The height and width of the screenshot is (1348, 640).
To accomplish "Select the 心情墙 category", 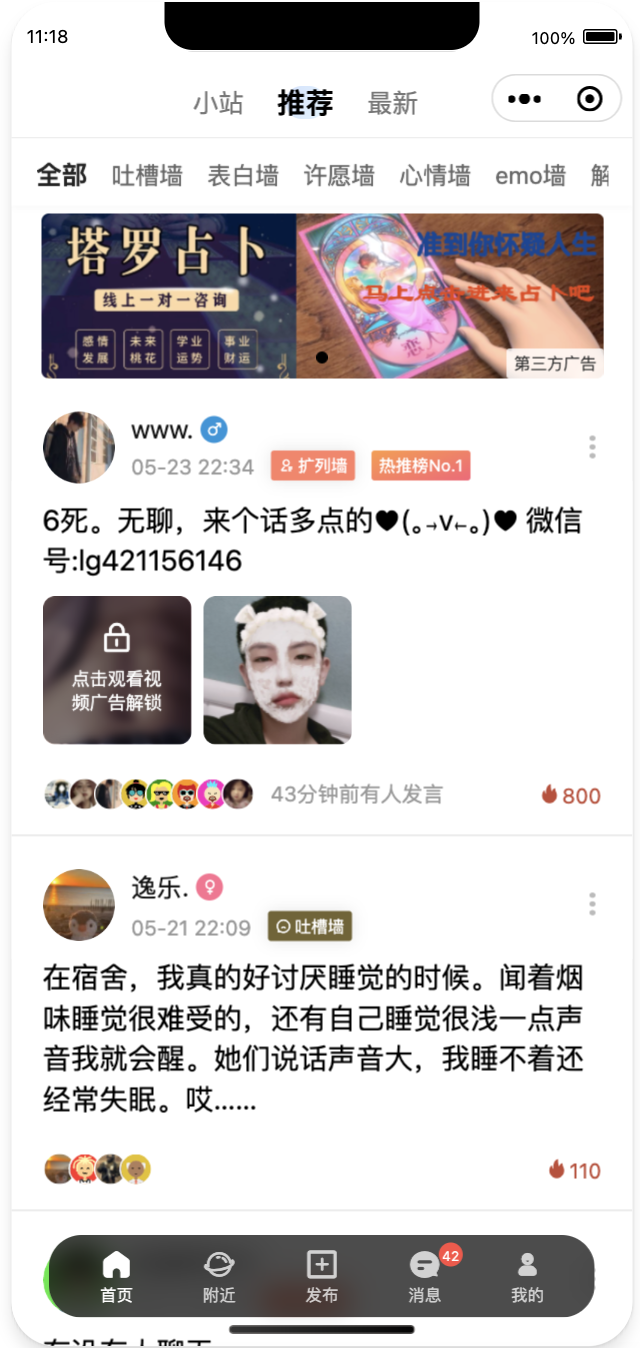I will coord(435,176).
